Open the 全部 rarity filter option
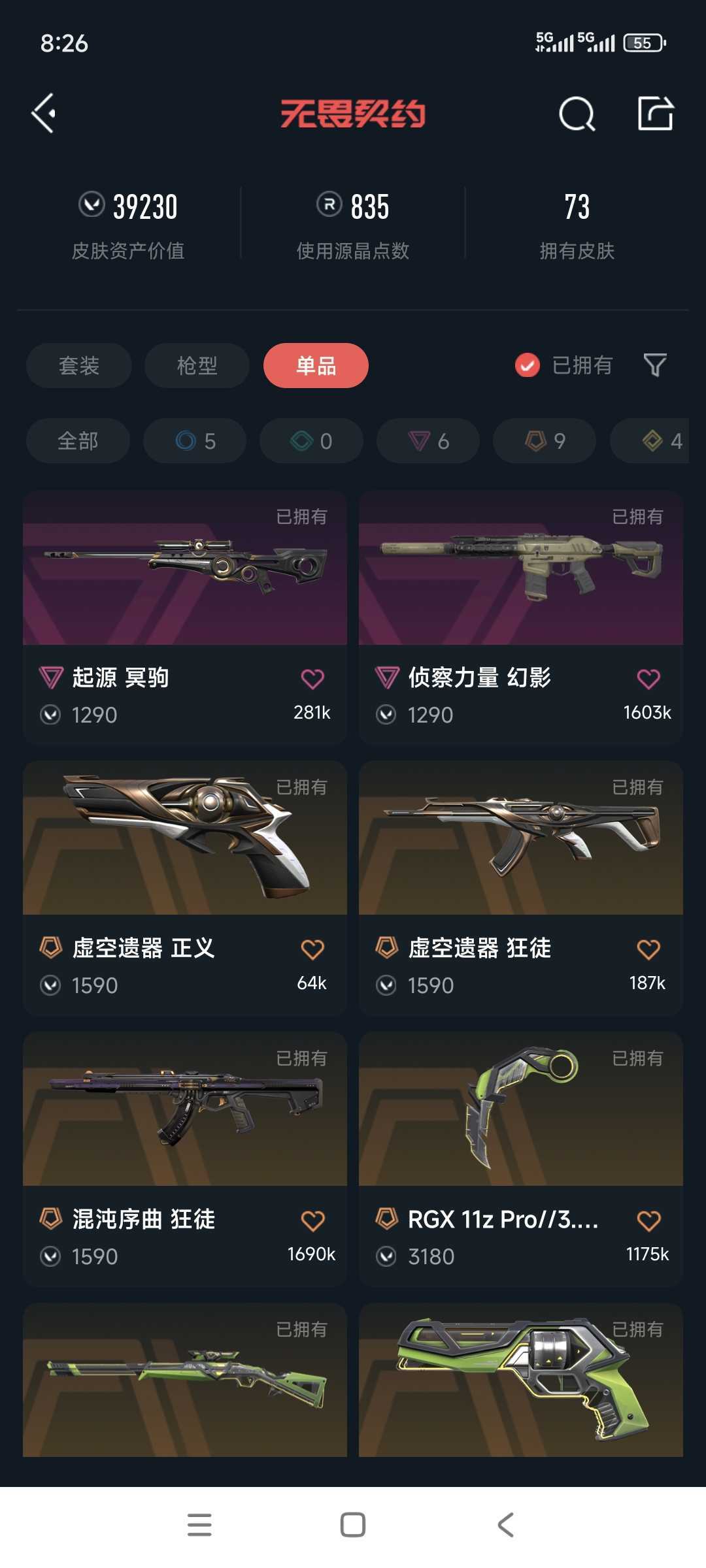The width and height of the screenshot is (706, 1568). coord(77,441)
